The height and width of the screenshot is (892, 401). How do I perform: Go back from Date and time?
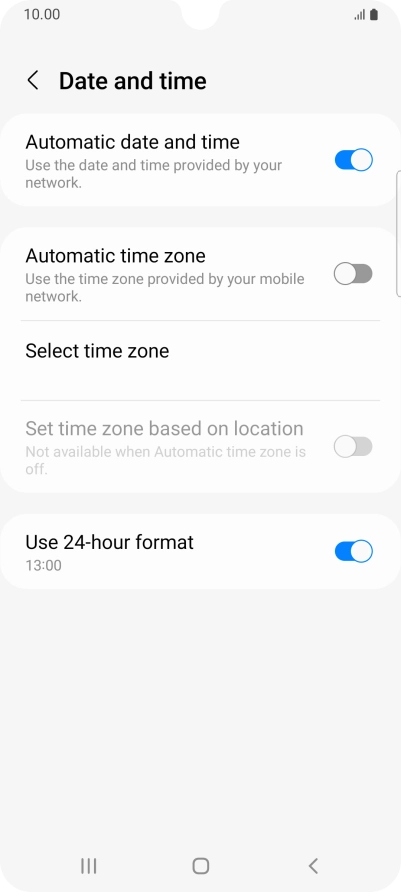pyautogui.click(x=33, y=81)
